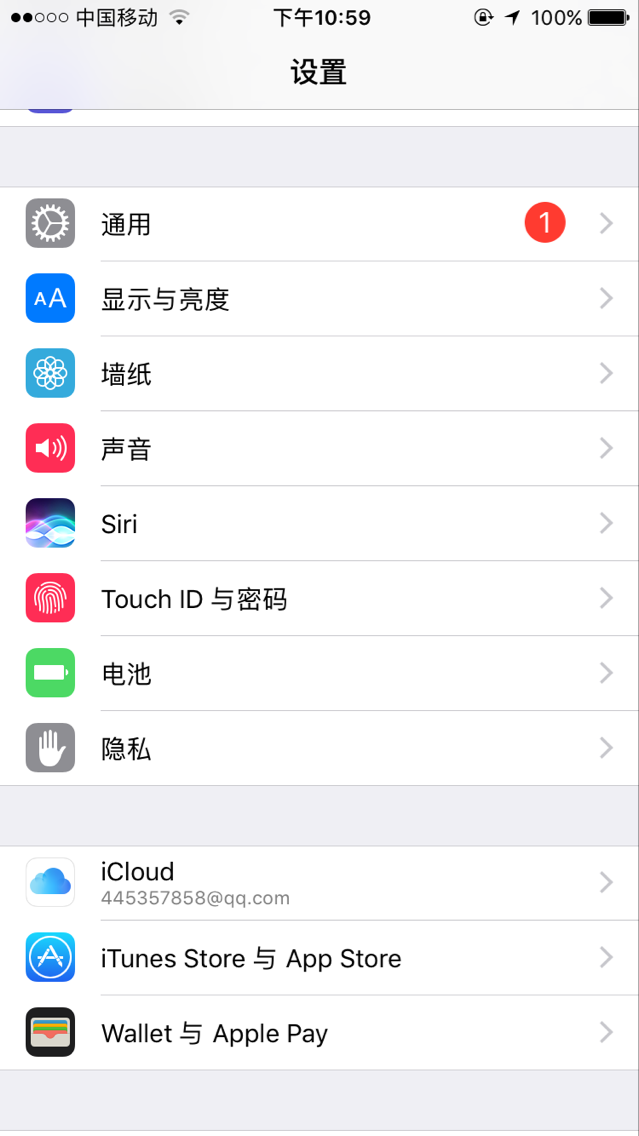This screenshot has width=639, height=1136.
Task: Open the 通用 general settings row
Action: click(320, 224)
